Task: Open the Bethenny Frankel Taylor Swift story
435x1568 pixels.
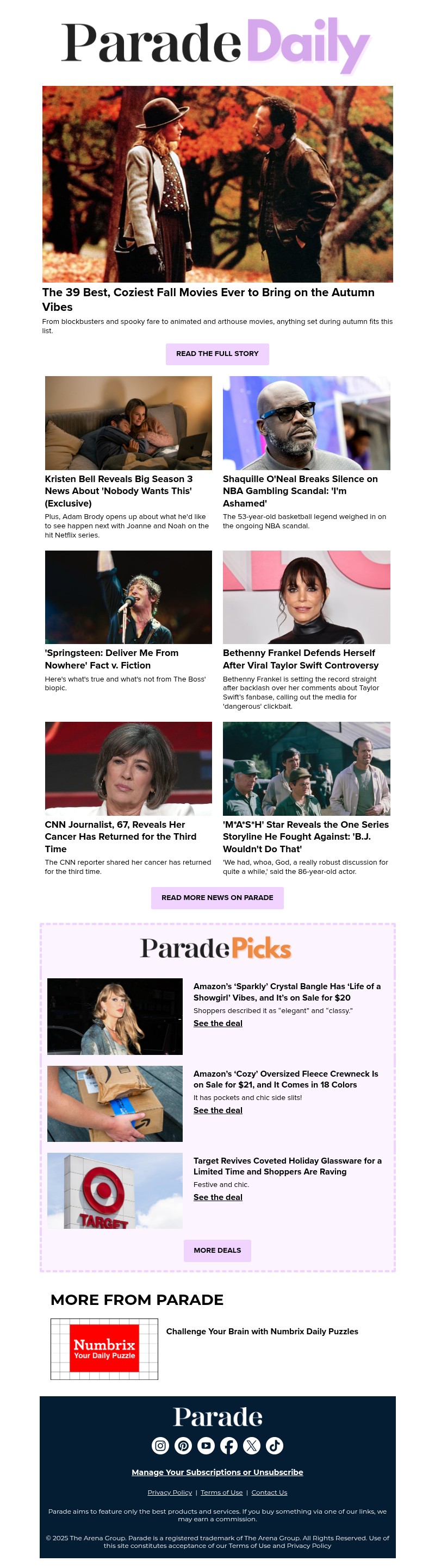Action: click(x=300, y=659)
